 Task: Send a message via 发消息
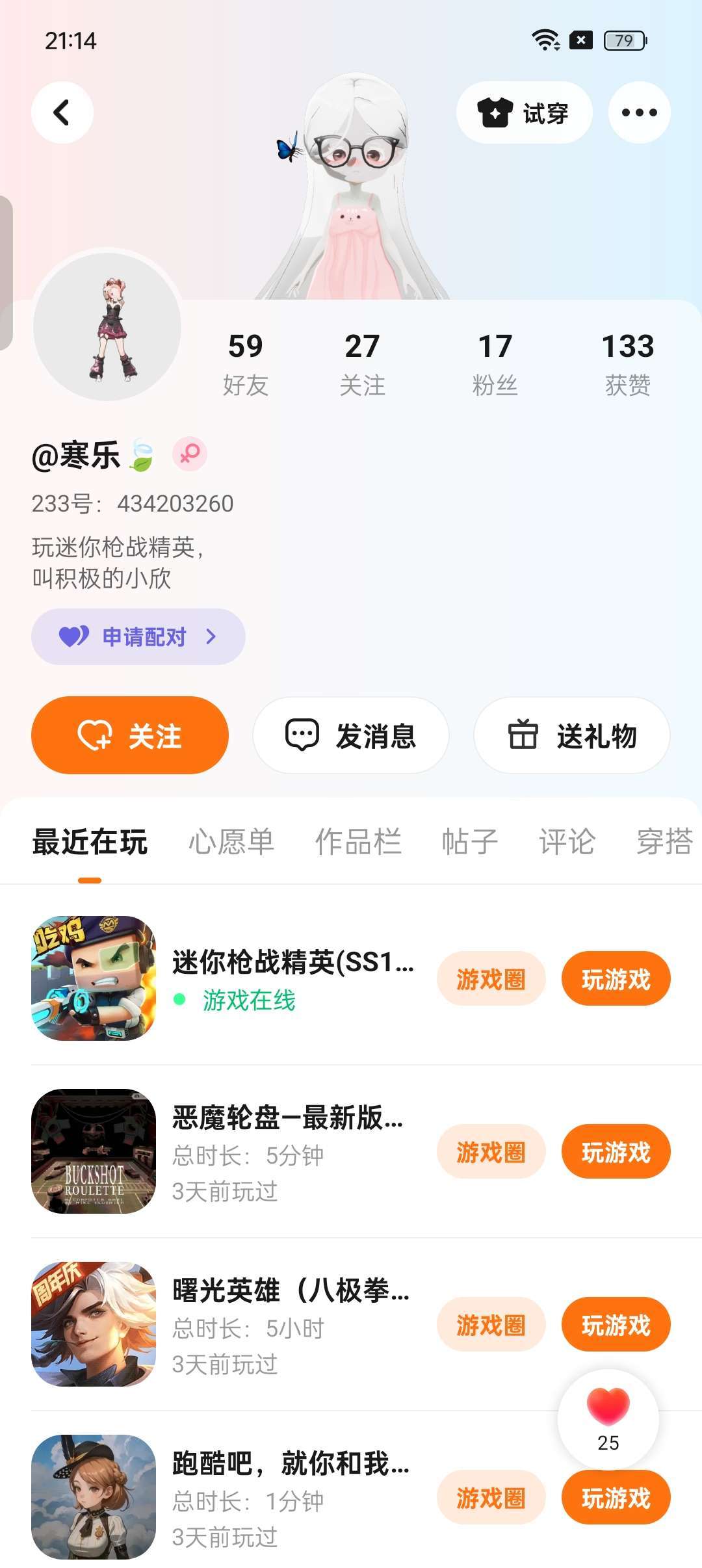[x=351, y=735]
